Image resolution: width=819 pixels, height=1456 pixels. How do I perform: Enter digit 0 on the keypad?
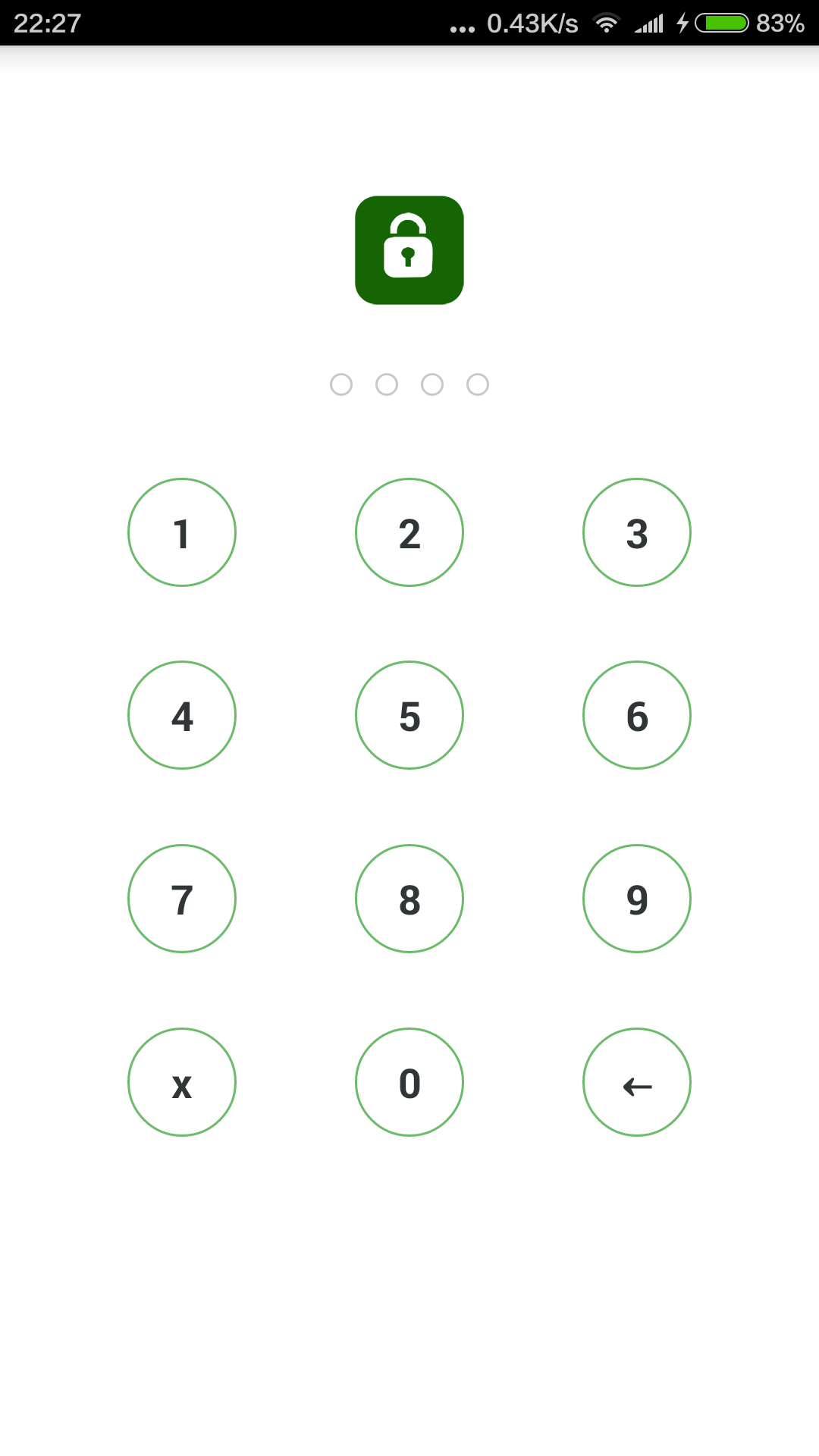click(409, 1082)
